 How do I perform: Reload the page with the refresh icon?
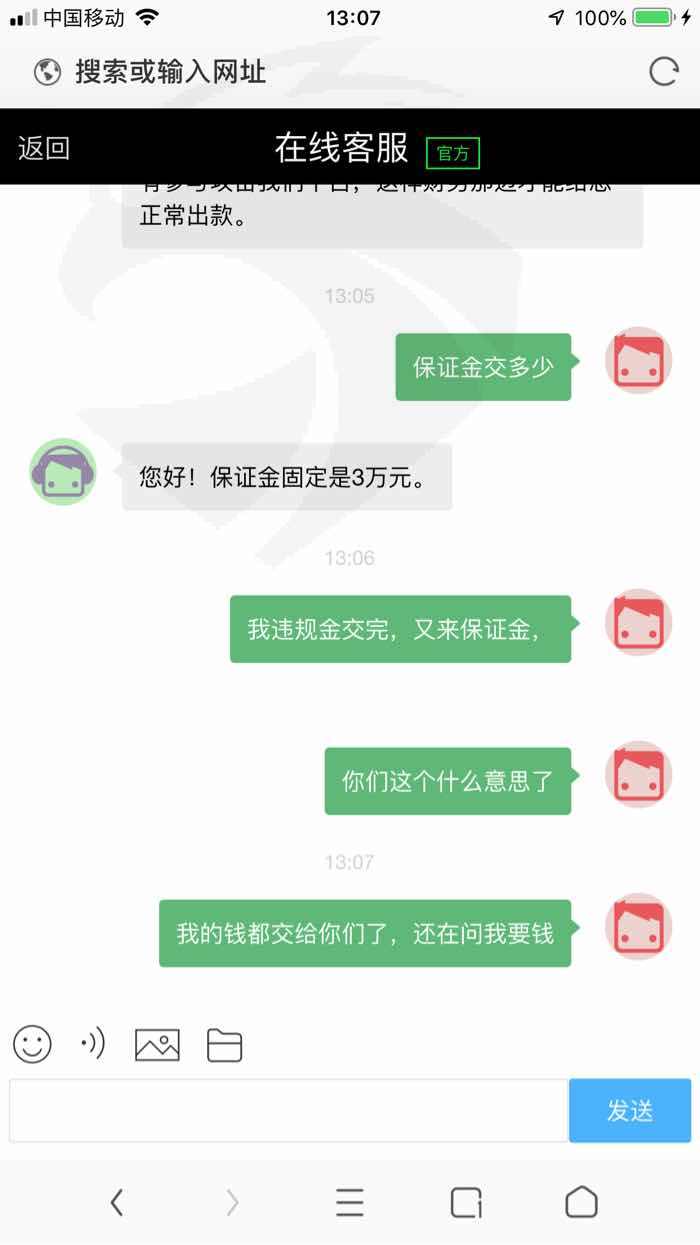pos(663,72)
